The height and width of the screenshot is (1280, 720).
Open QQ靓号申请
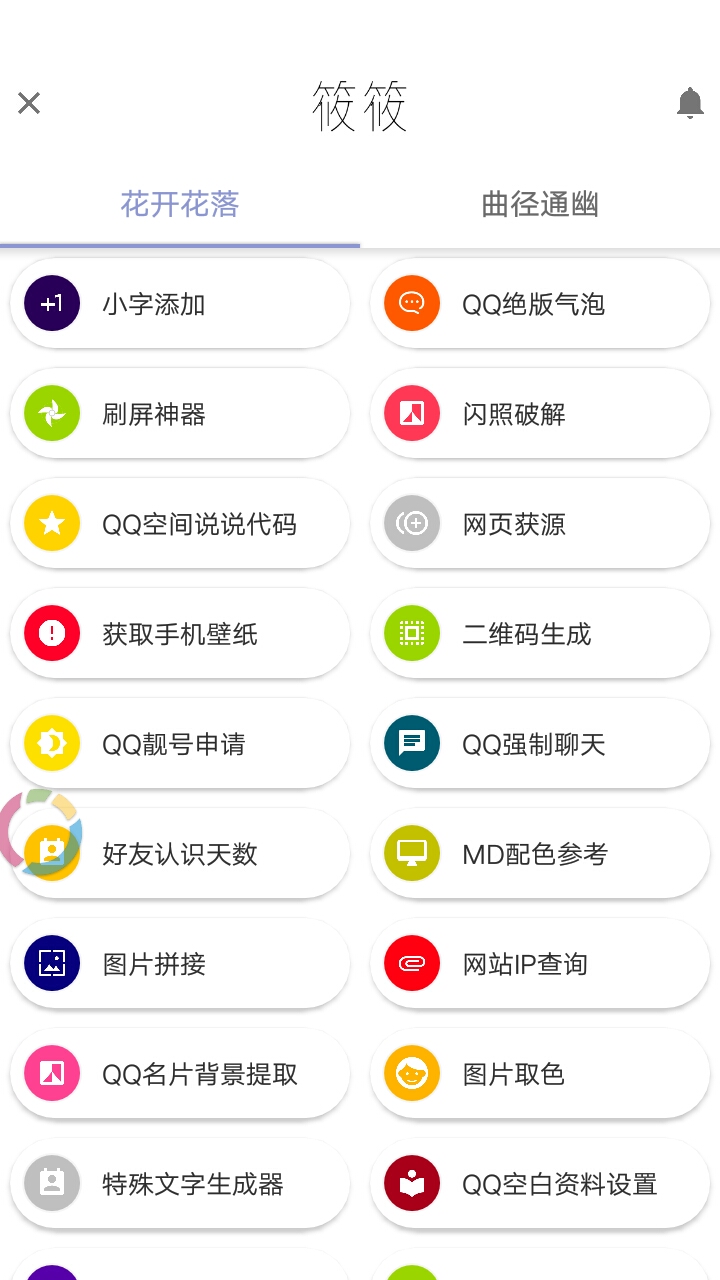(x=180, y=744)
